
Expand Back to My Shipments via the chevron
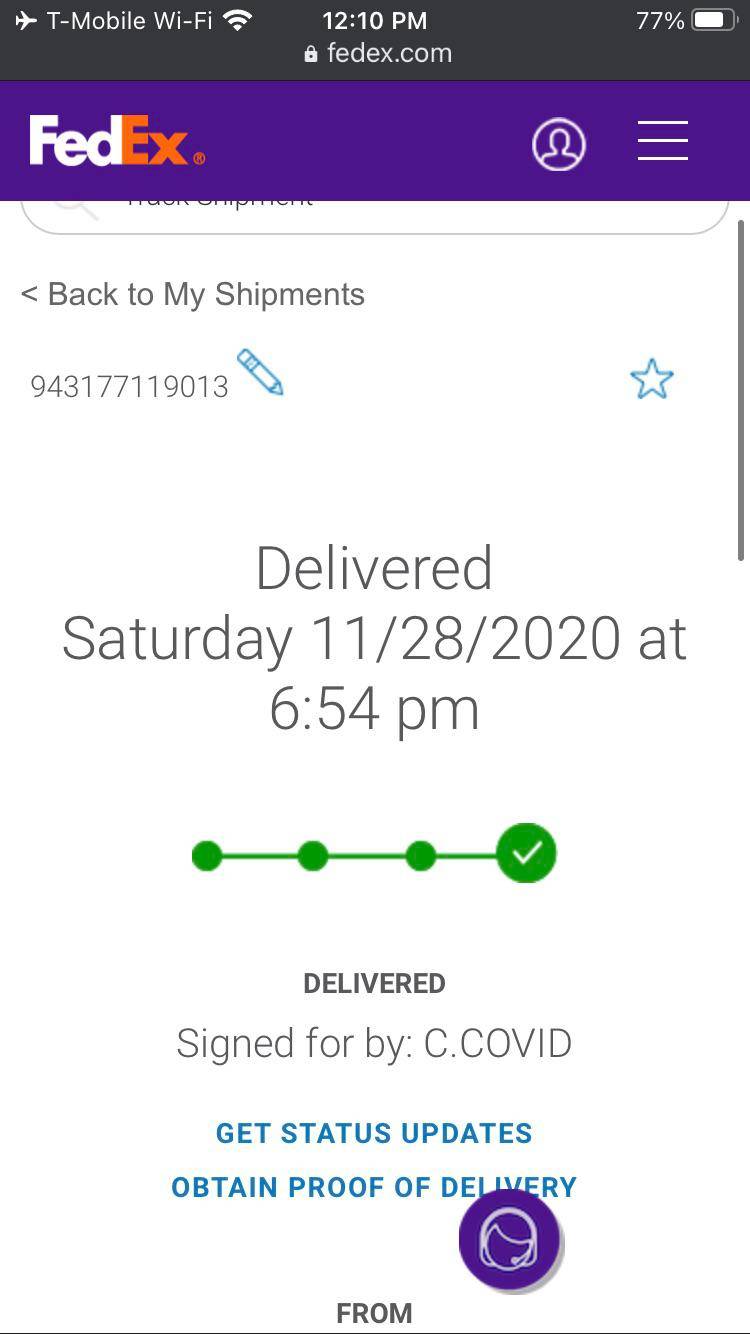tap(27, 294)
